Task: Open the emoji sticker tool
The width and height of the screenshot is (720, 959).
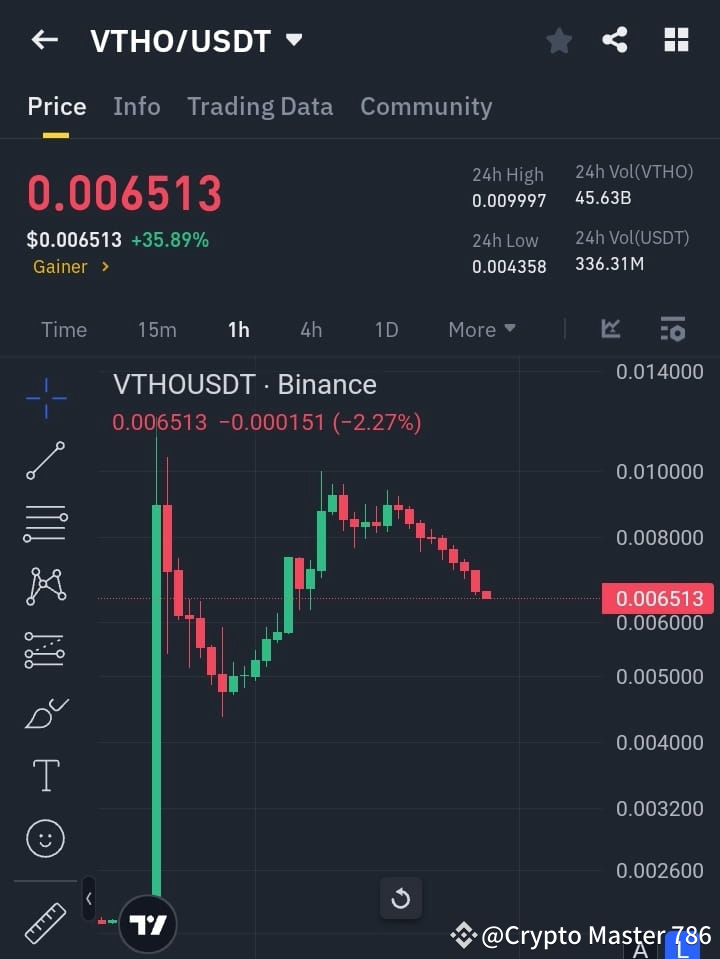Action: 45,838
